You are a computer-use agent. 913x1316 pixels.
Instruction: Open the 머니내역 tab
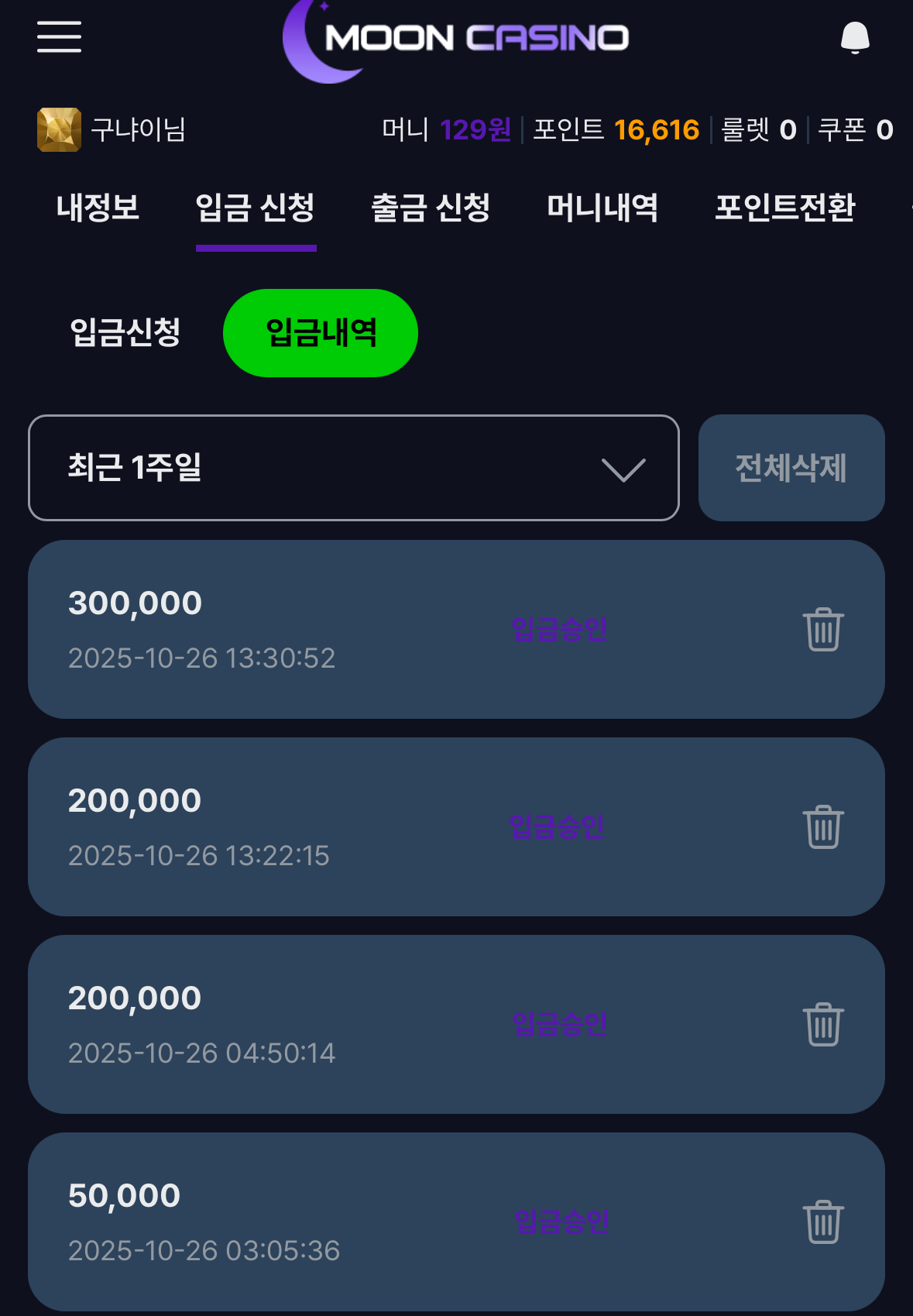click(602, 208)
